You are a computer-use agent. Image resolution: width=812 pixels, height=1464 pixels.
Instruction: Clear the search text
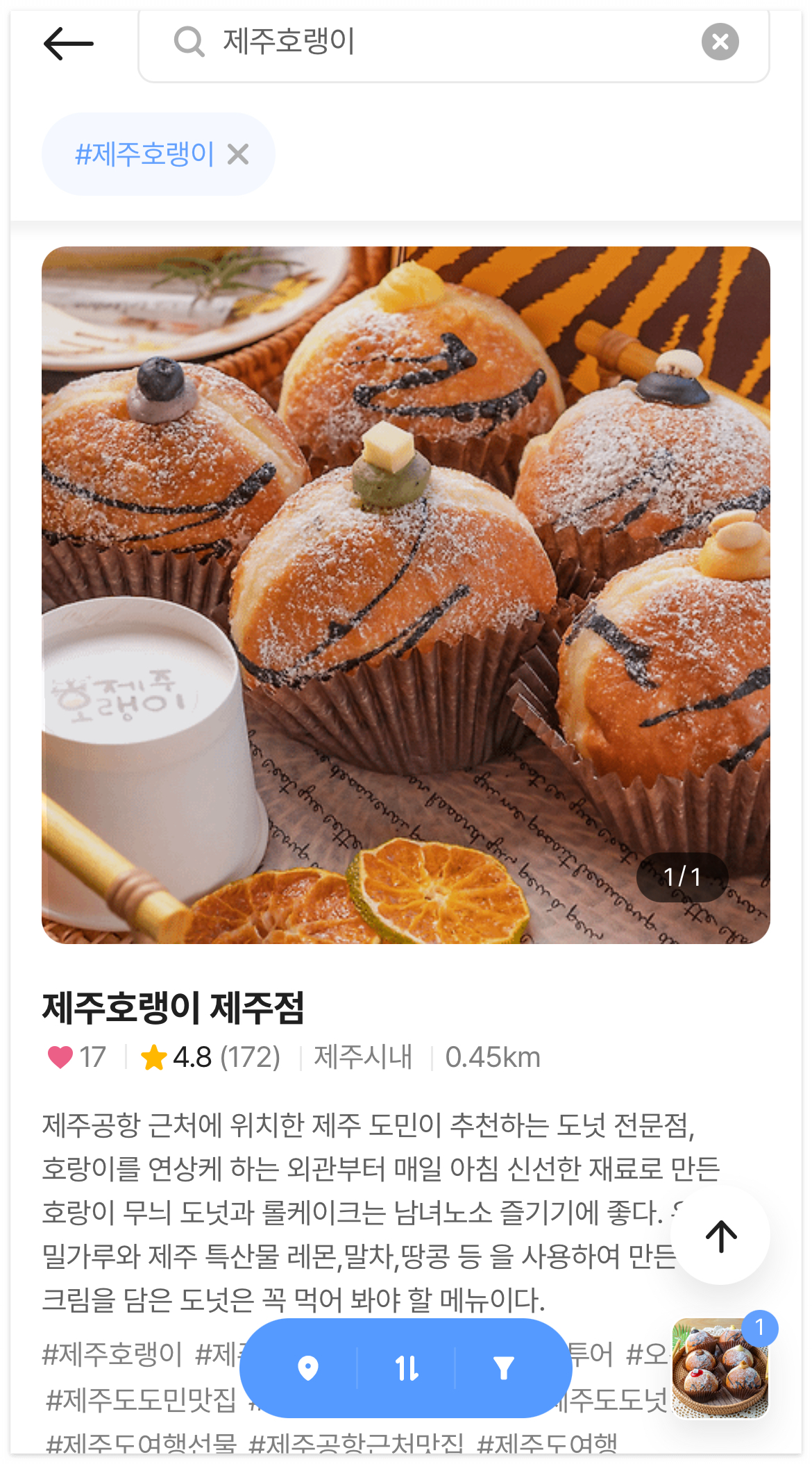tap(720, 42)
